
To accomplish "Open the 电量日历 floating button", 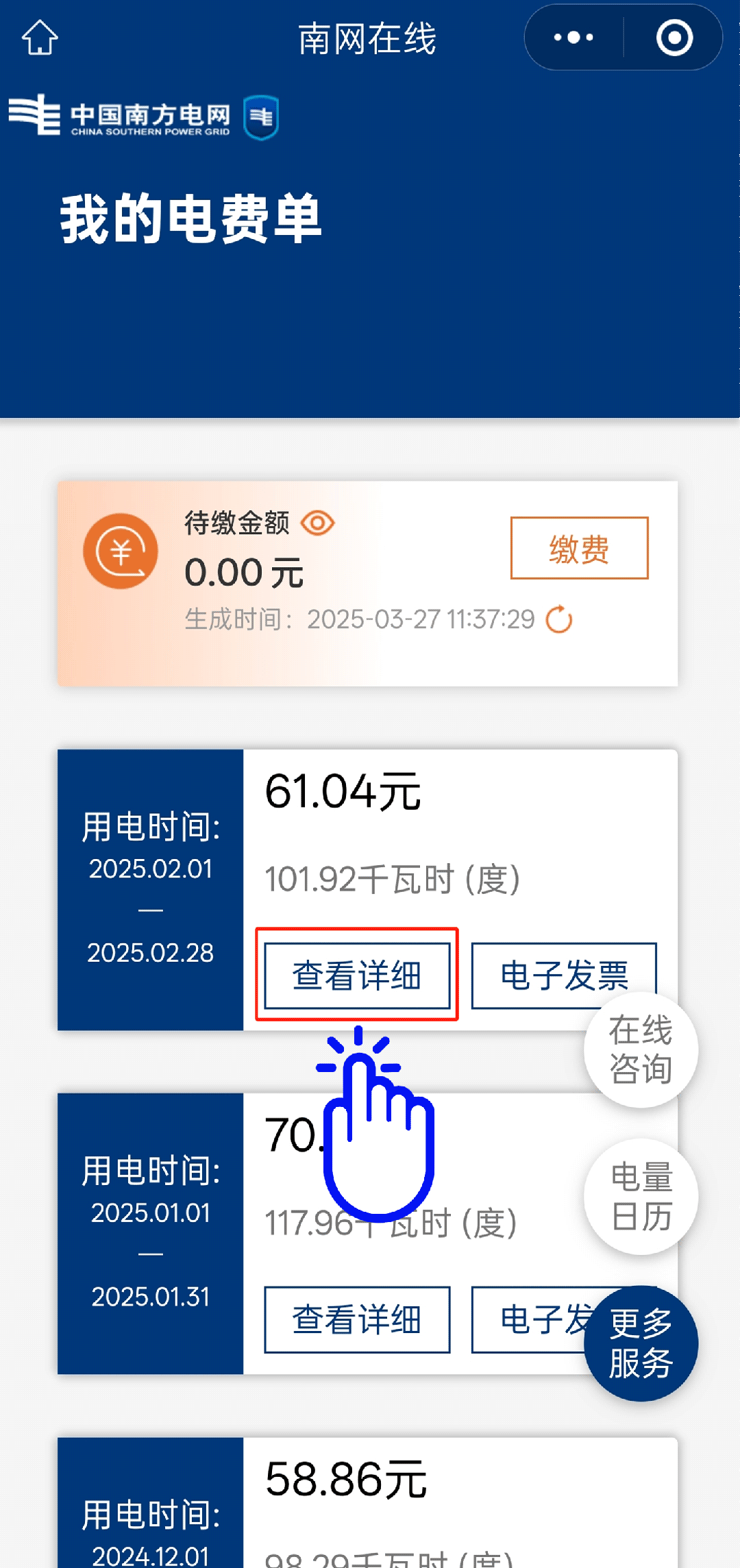I will pyautogui.click(x=641, y=1197).
